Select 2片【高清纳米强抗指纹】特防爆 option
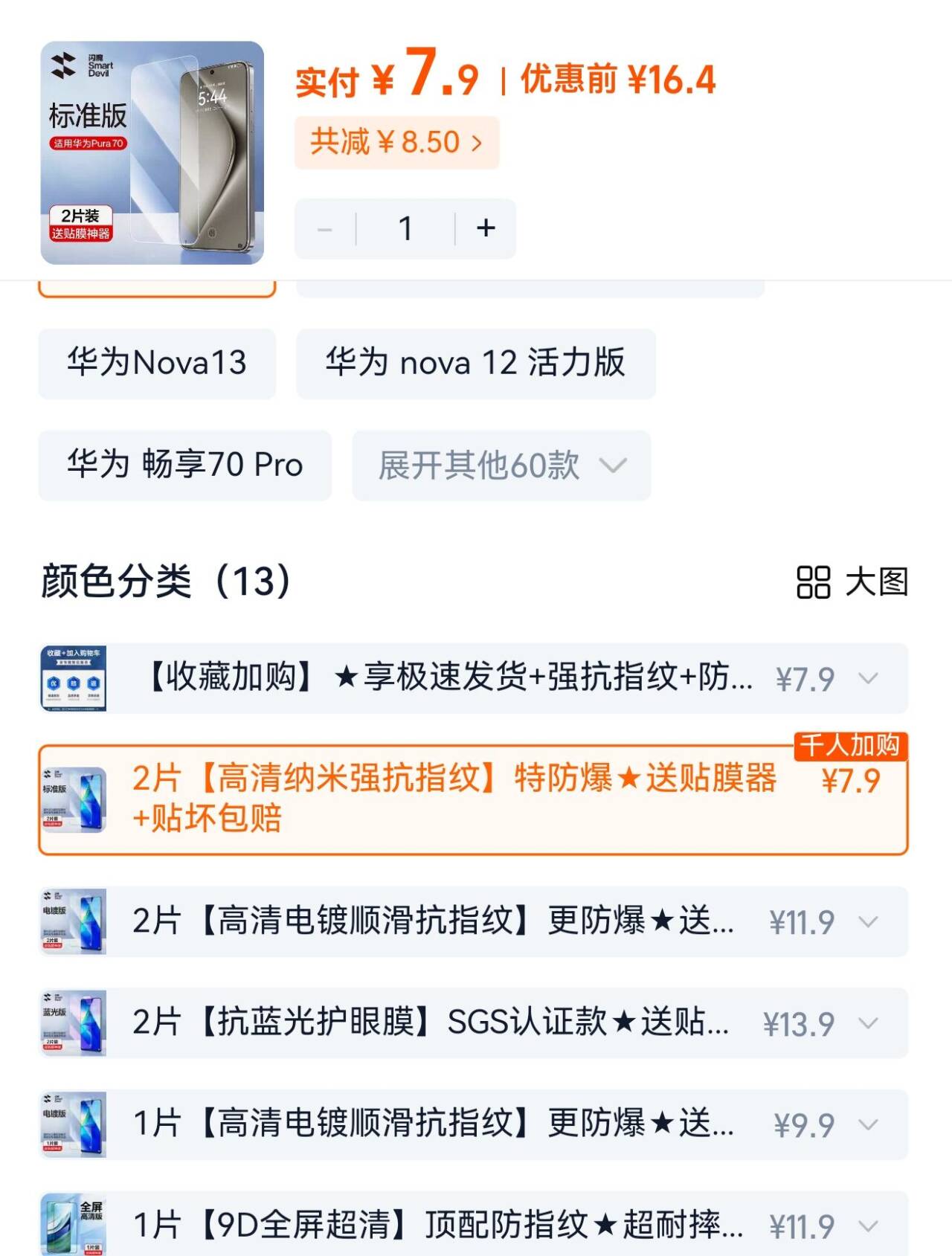The image size is (952, 1256). pos(454,799)
